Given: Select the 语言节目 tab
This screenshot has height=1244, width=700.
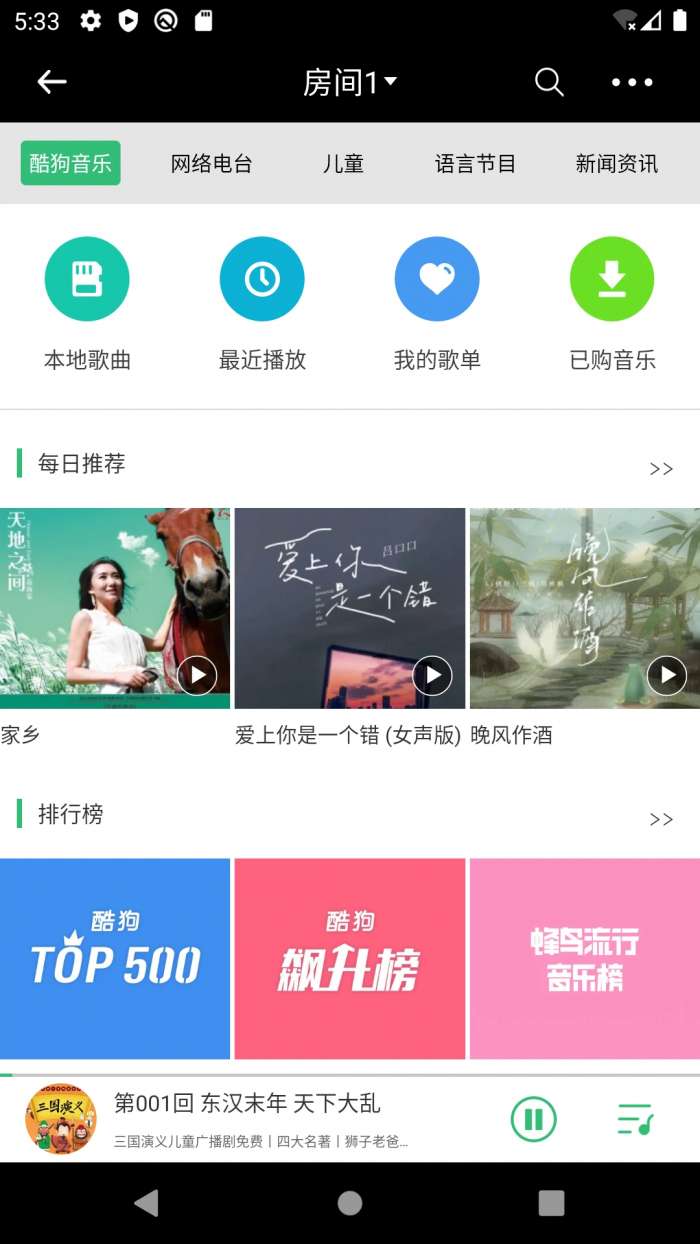Looking at the screenshot, I should (x=475, y=164).
